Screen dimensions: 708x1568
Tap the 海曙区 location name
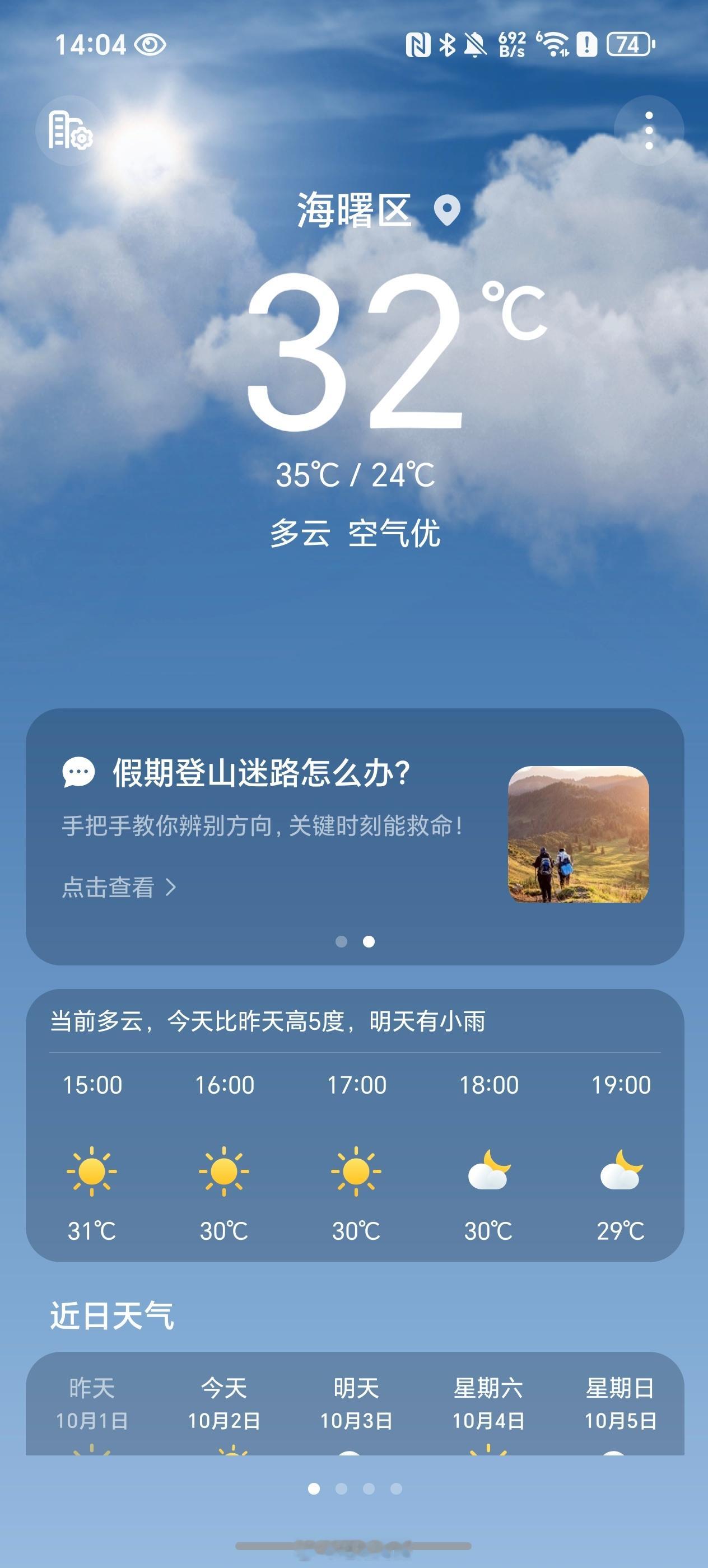(x=355, y=211)
